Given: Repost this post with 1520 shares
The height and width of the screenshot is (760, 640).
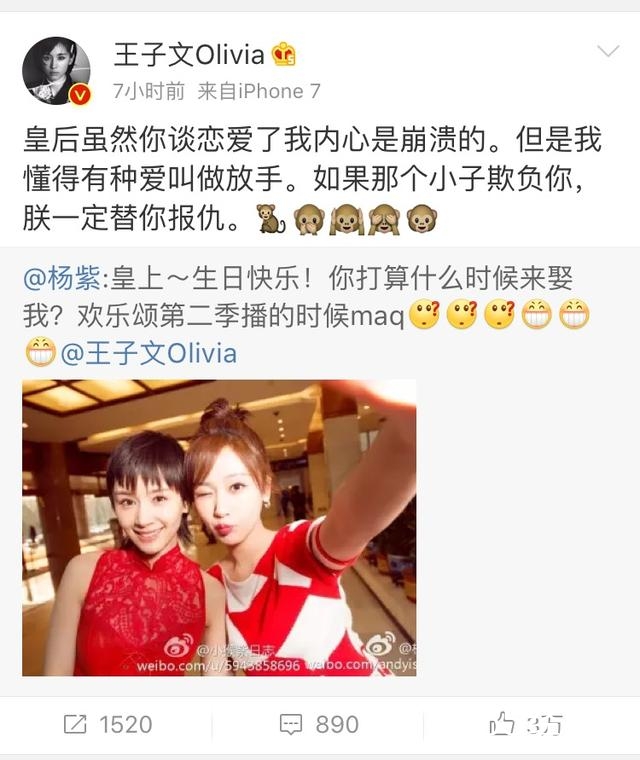Looking at the screenshot, I should [x=107, y=724].
